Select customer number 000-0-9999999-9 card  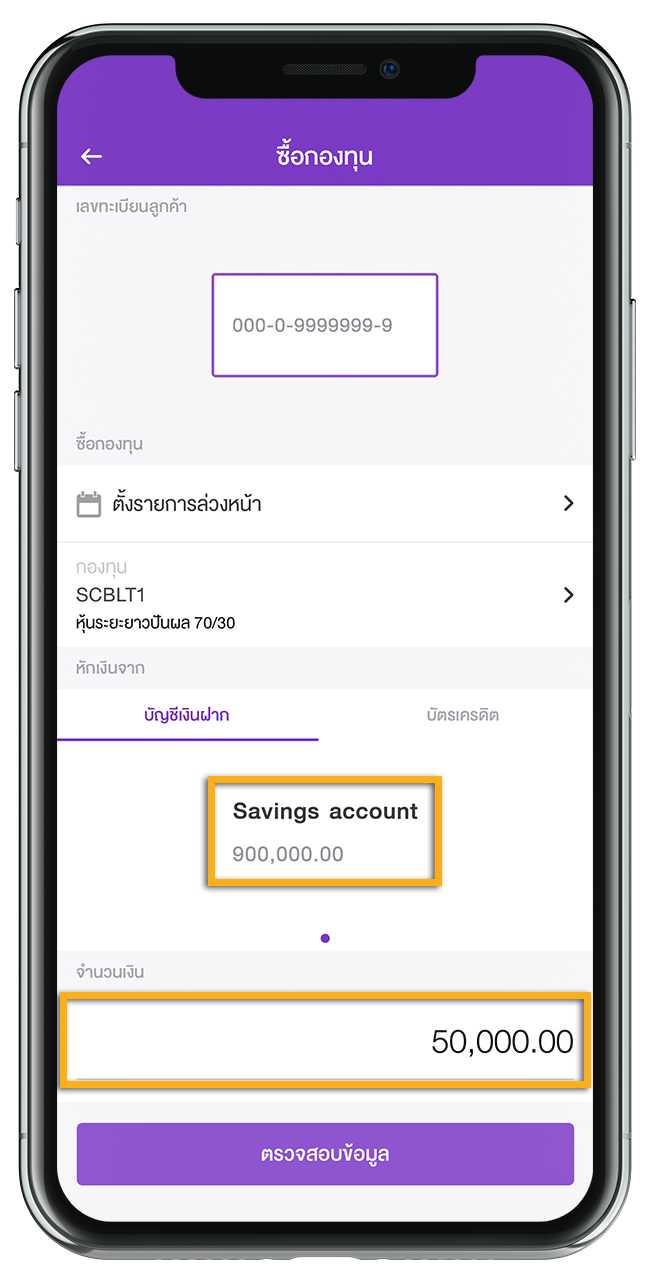tap(324, 325)
